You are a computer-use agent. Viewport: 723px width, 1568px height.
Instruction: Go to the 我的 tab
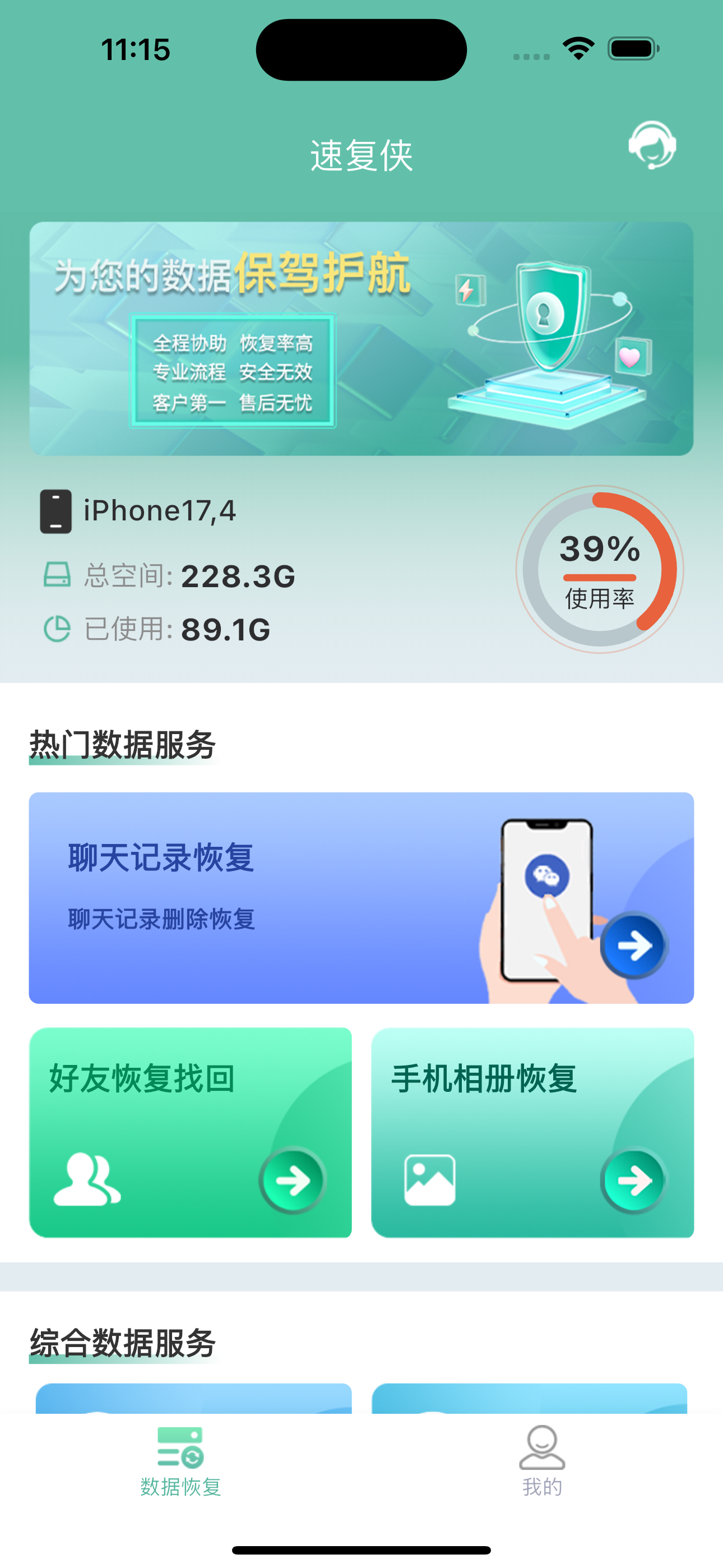(541, 1461)
